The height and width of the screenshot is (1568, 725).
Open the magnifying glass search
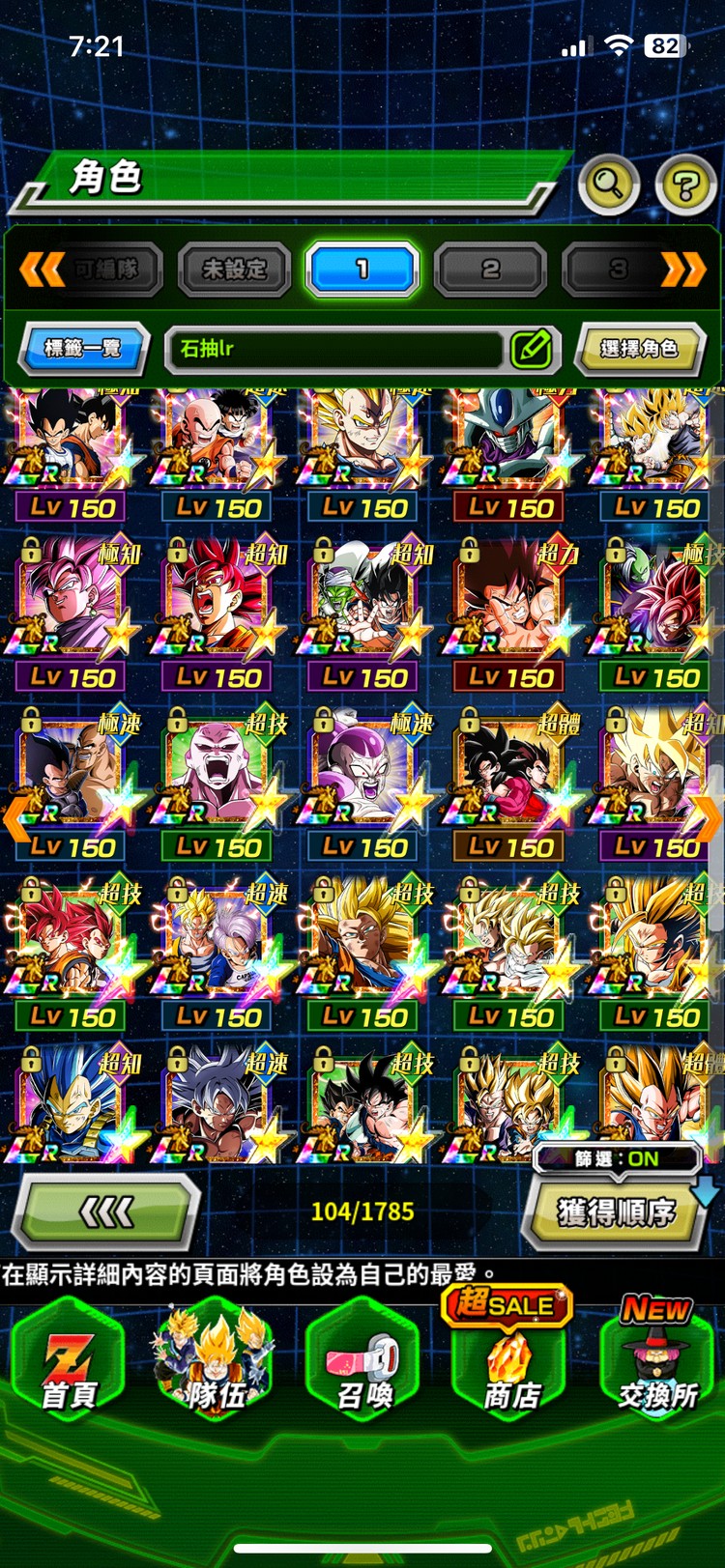pos(608,183)
